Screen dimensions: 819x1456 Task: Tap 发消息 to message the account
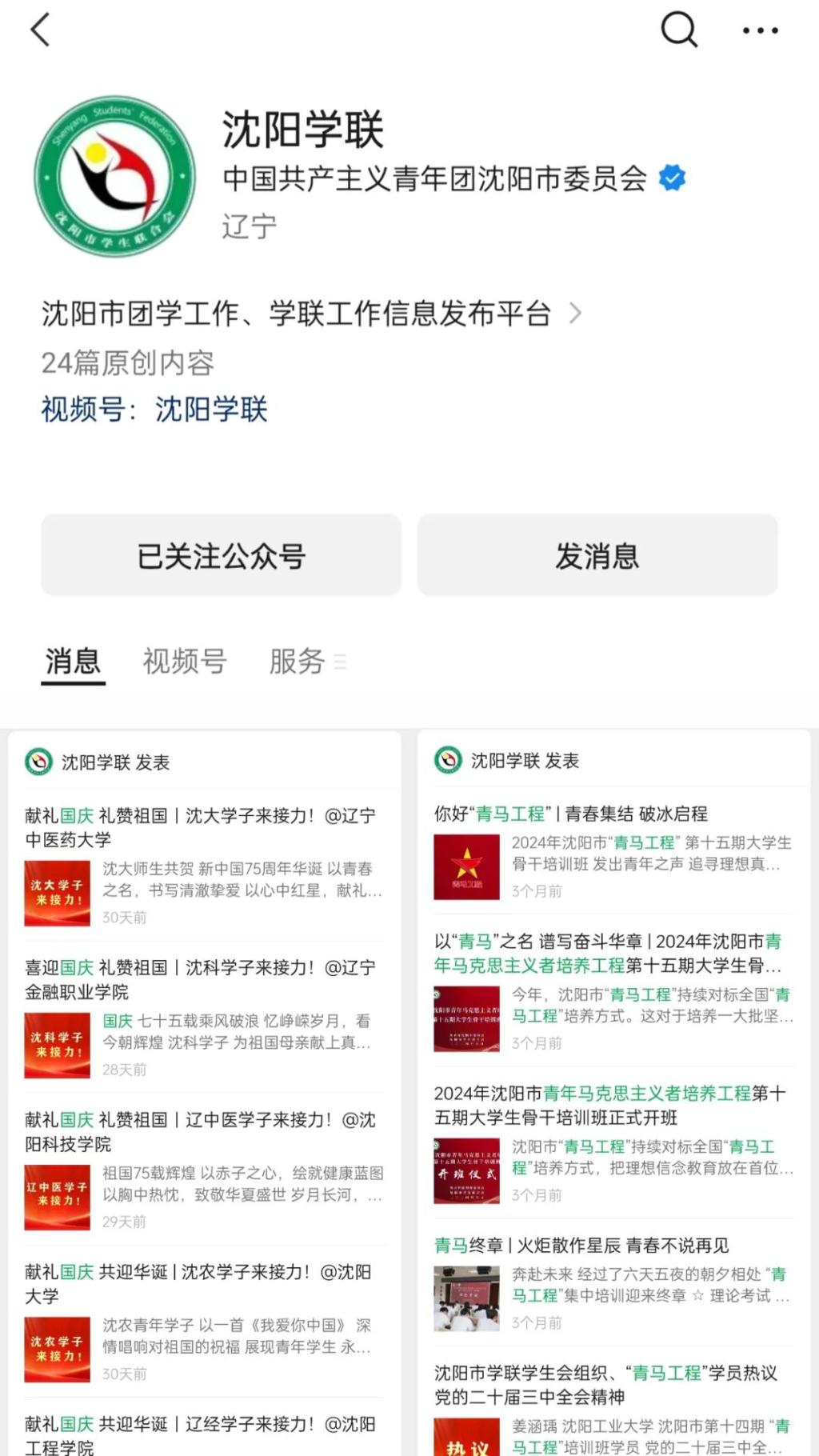pos(597,555)
